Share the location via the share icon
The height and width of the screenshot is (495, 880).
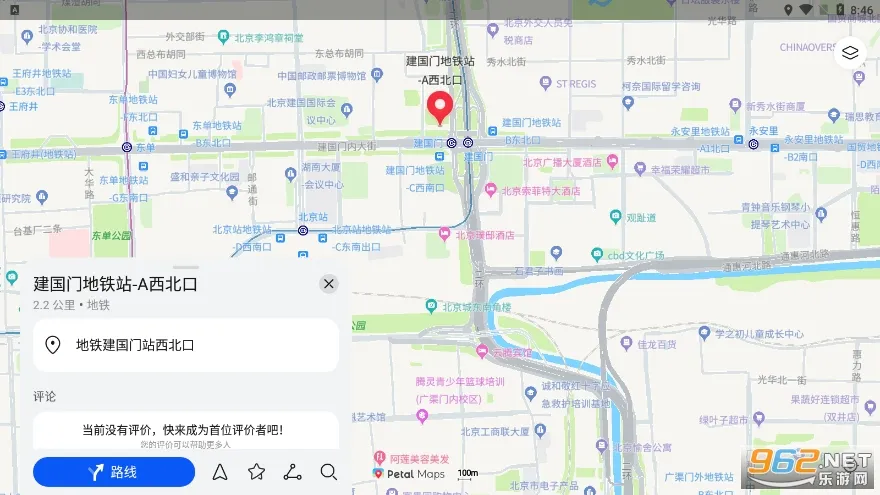click(x=292, y=472)
